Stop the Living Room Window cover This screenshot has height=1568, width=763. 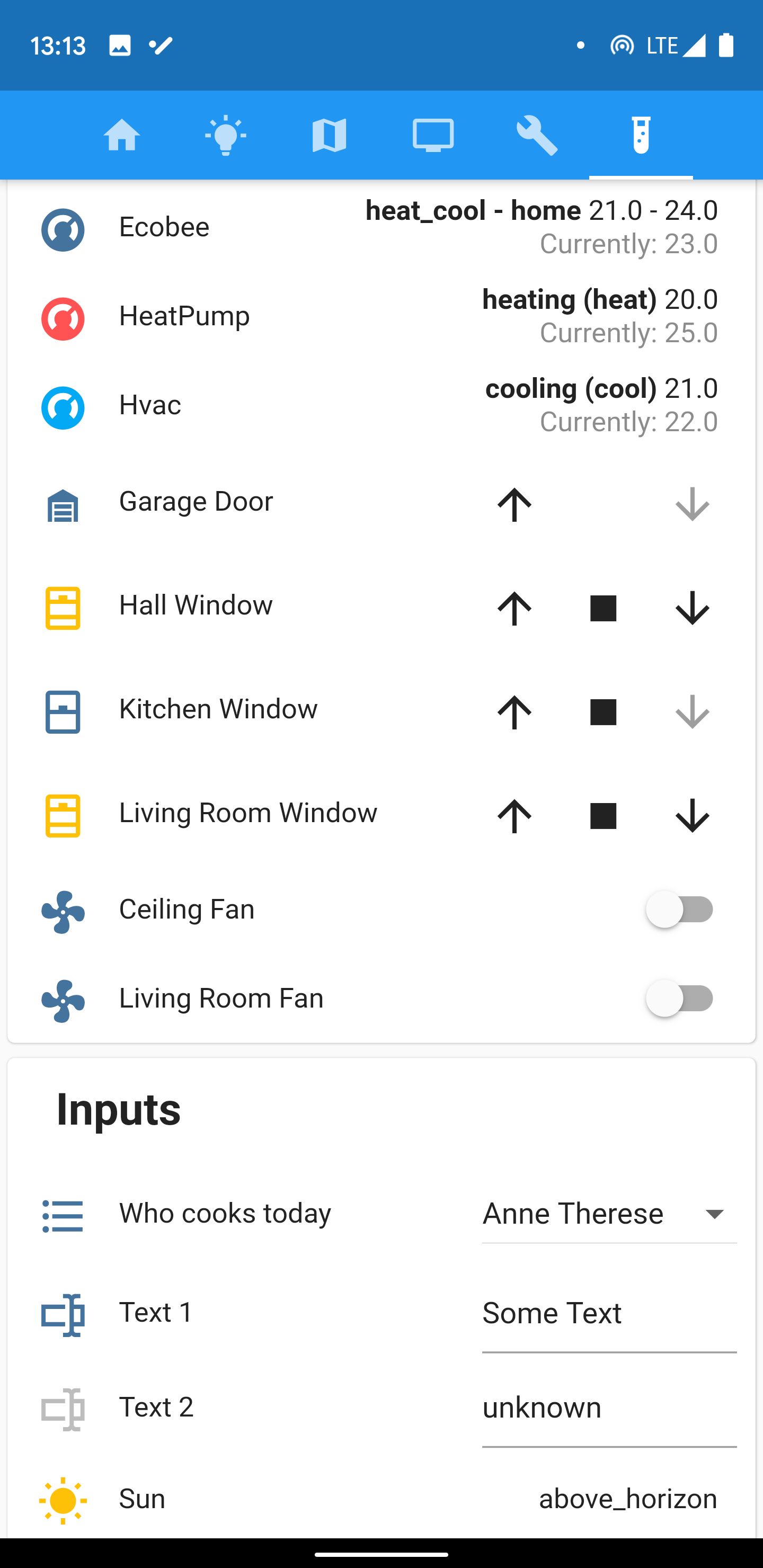tap(604, 816)
